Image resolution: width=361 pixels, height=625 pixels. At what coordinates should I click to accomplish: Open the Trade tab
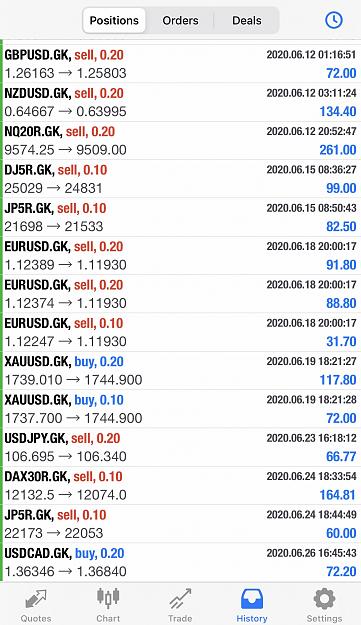coord(180,605)
